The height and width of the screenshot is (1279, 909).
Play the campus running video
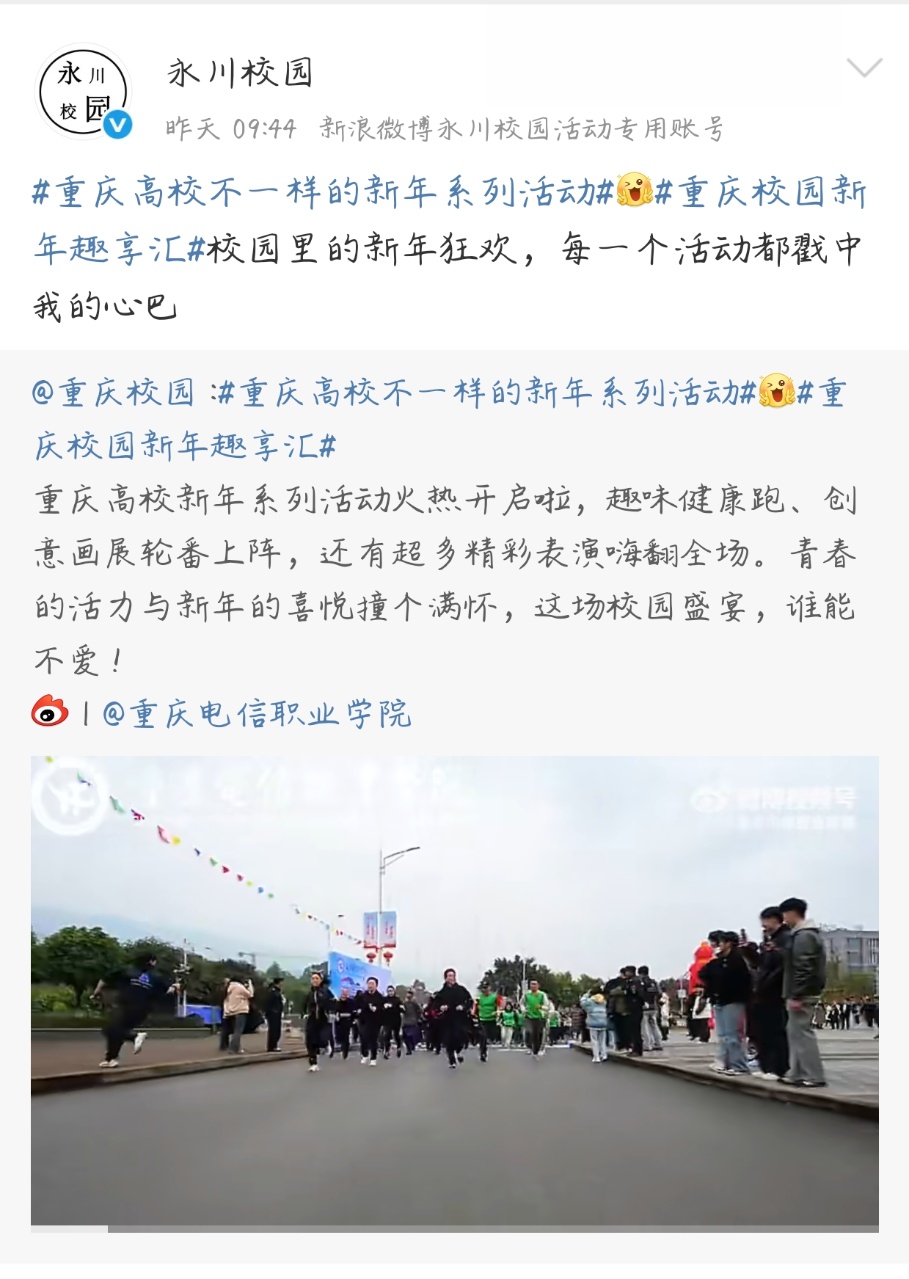point(454,990)
